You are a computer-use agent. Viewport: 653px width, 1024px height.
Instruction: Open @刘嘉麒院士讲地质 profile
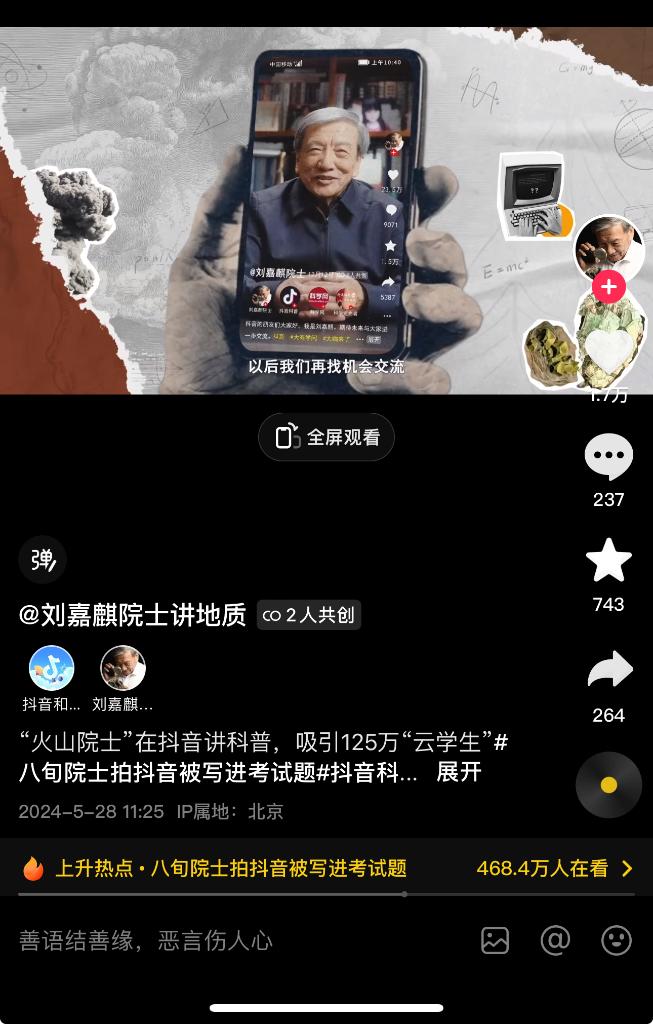pyautogui.click(x=132, y=615)
